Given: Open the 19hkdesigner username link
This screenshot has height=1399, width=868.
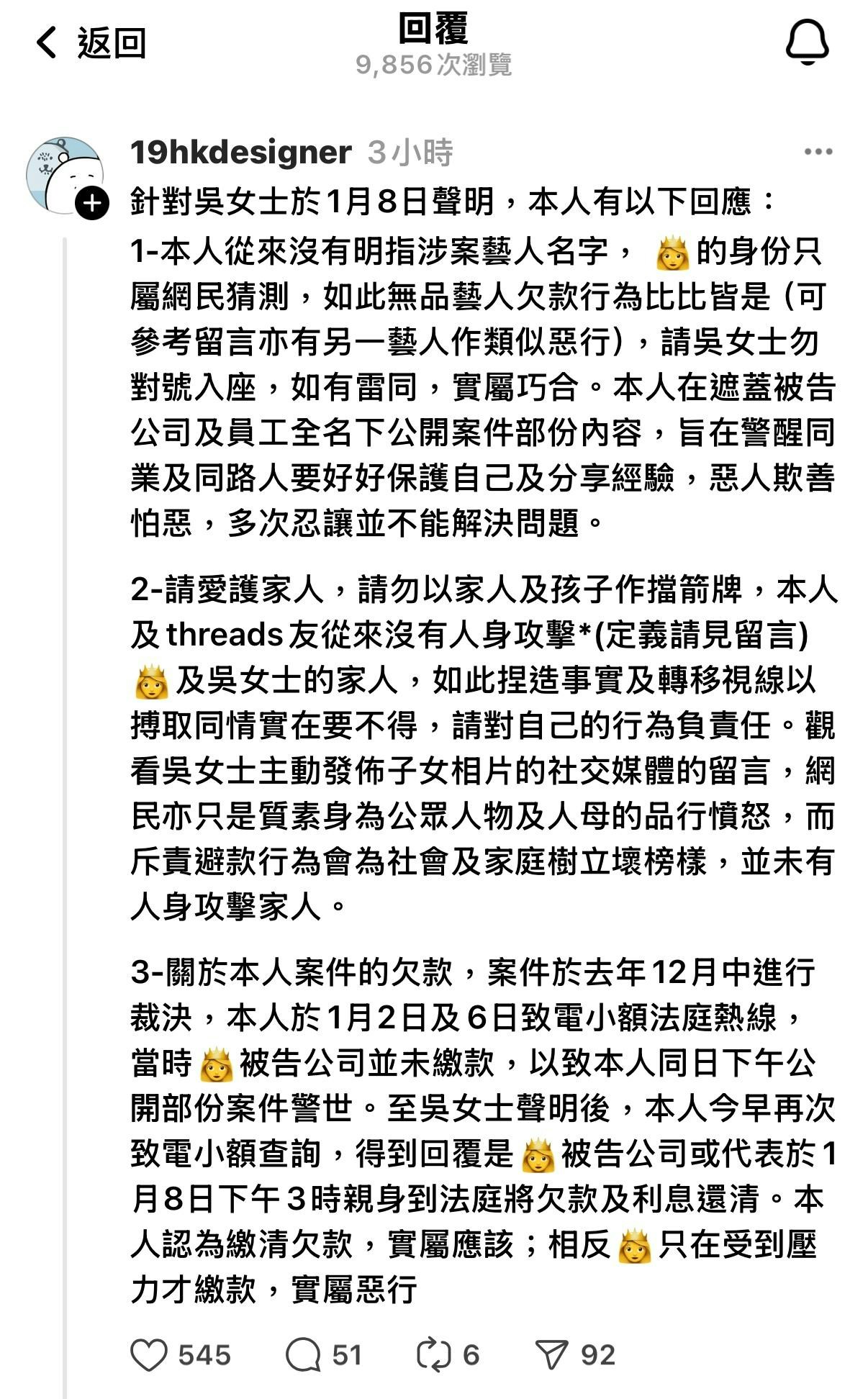Looking at the screenshot, I should 240,153.
